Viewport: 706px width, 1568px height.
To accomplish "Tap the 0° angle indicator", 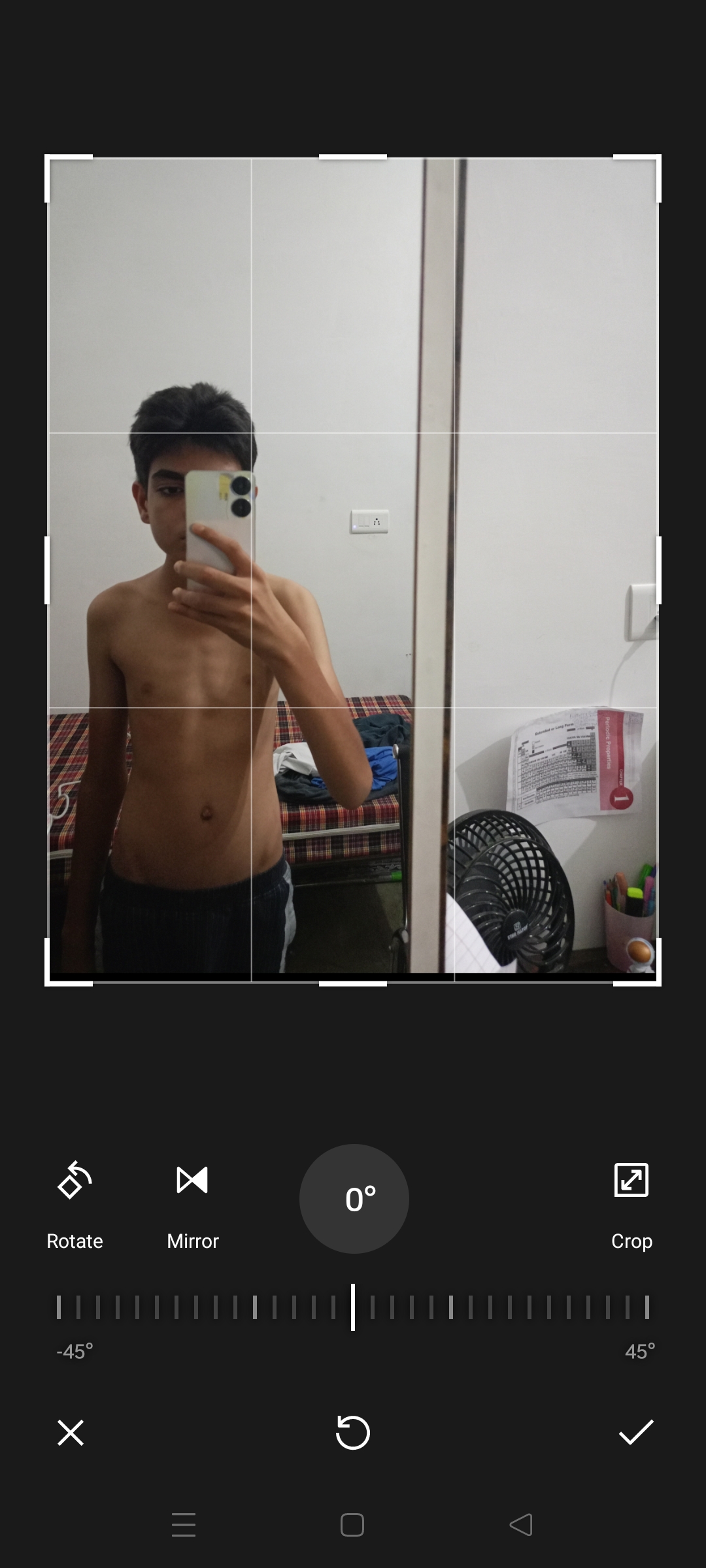I will coord(354,1199).
